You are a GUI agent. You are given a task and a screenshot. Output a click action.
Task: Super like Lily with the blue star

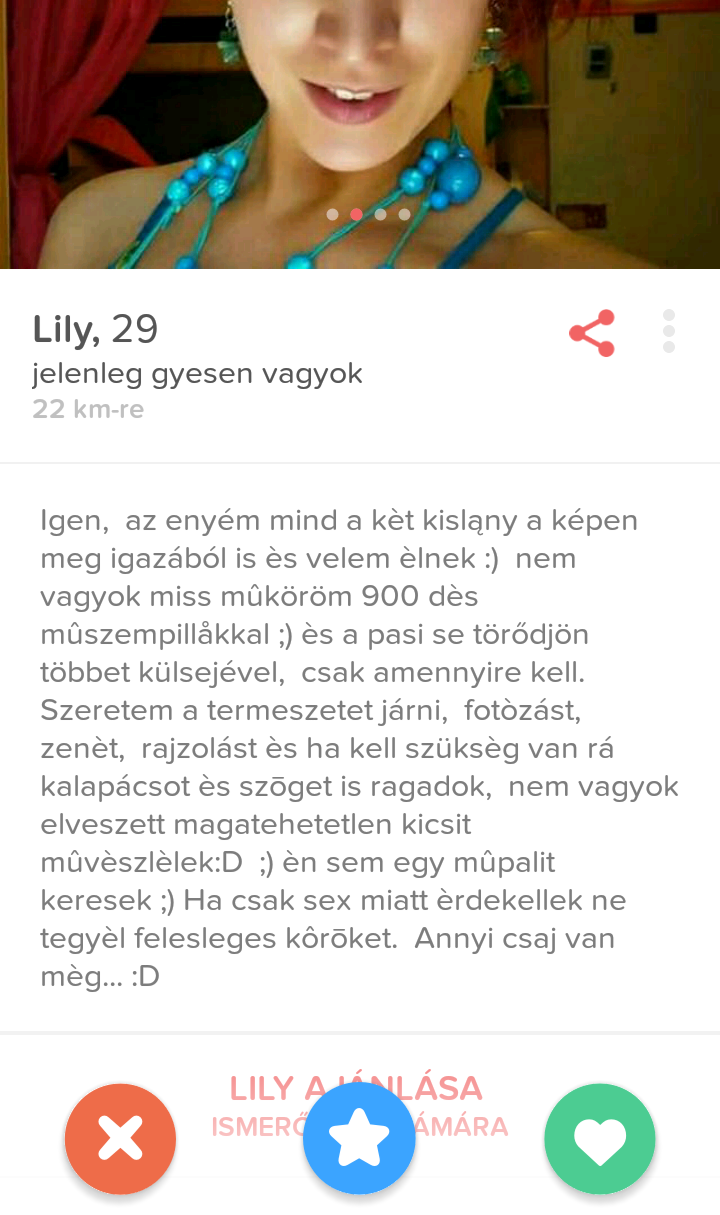pos(359,1139)
